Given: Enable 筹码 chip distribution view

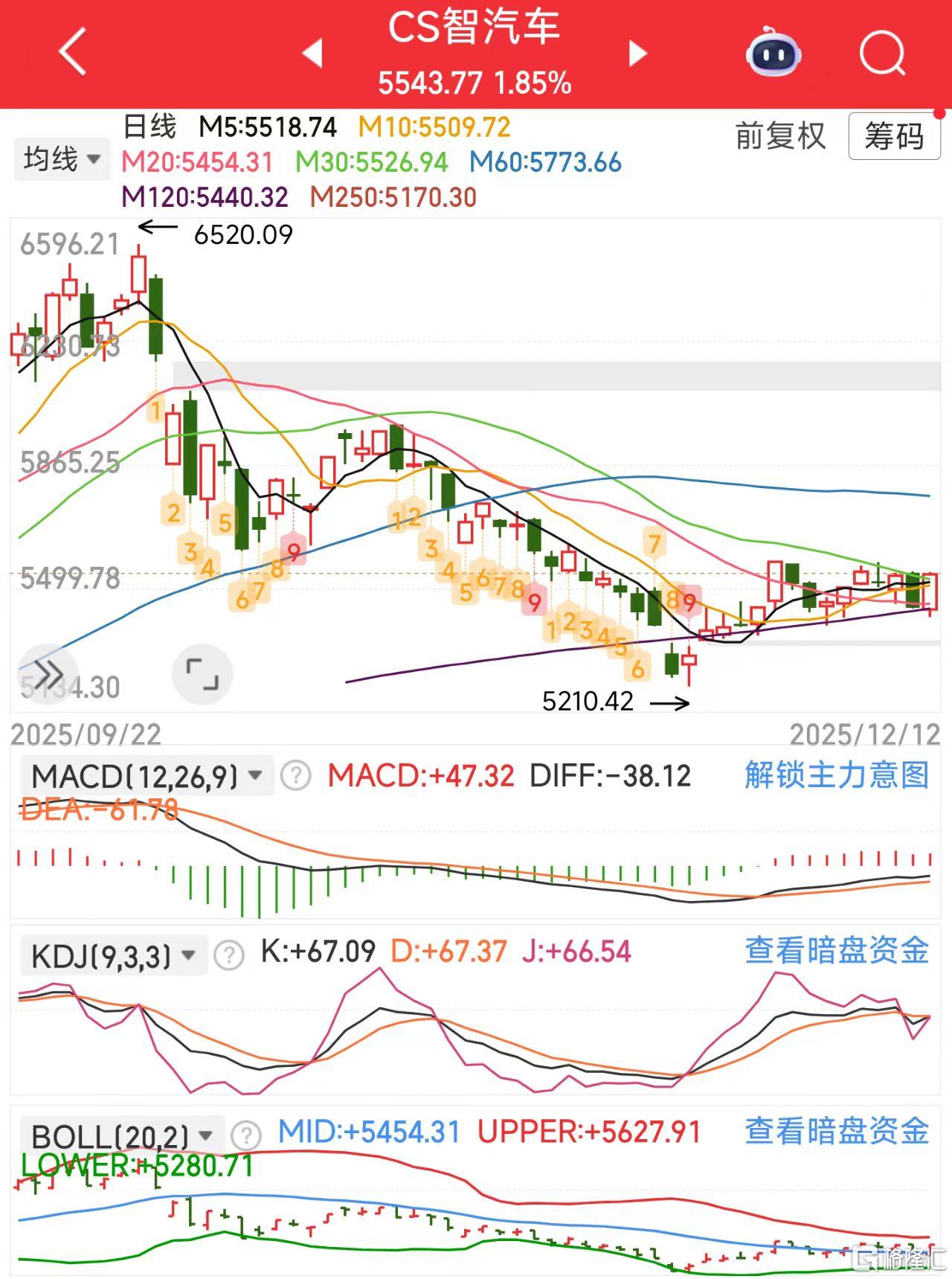Looking at the screenshot, I should (x=892, y=138).
